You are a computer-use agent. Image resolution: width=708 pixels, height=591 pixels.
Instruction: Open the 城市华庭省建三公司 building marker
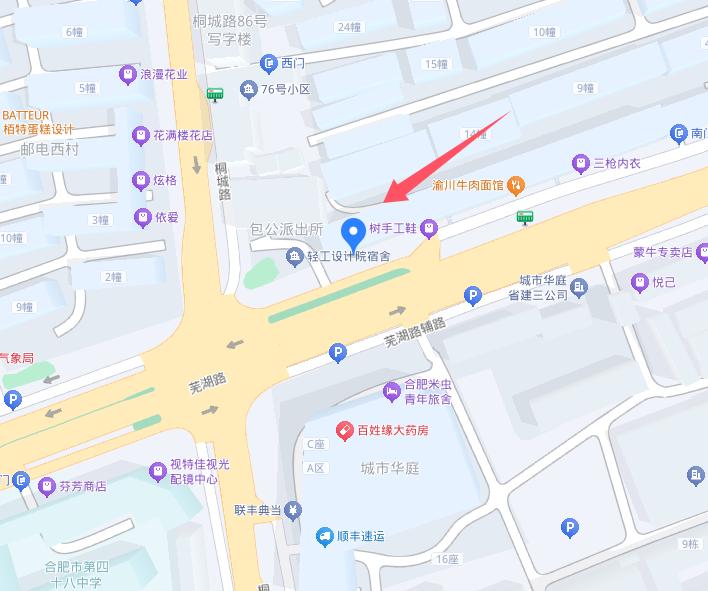pyautogui.click(x=580, y=288)
